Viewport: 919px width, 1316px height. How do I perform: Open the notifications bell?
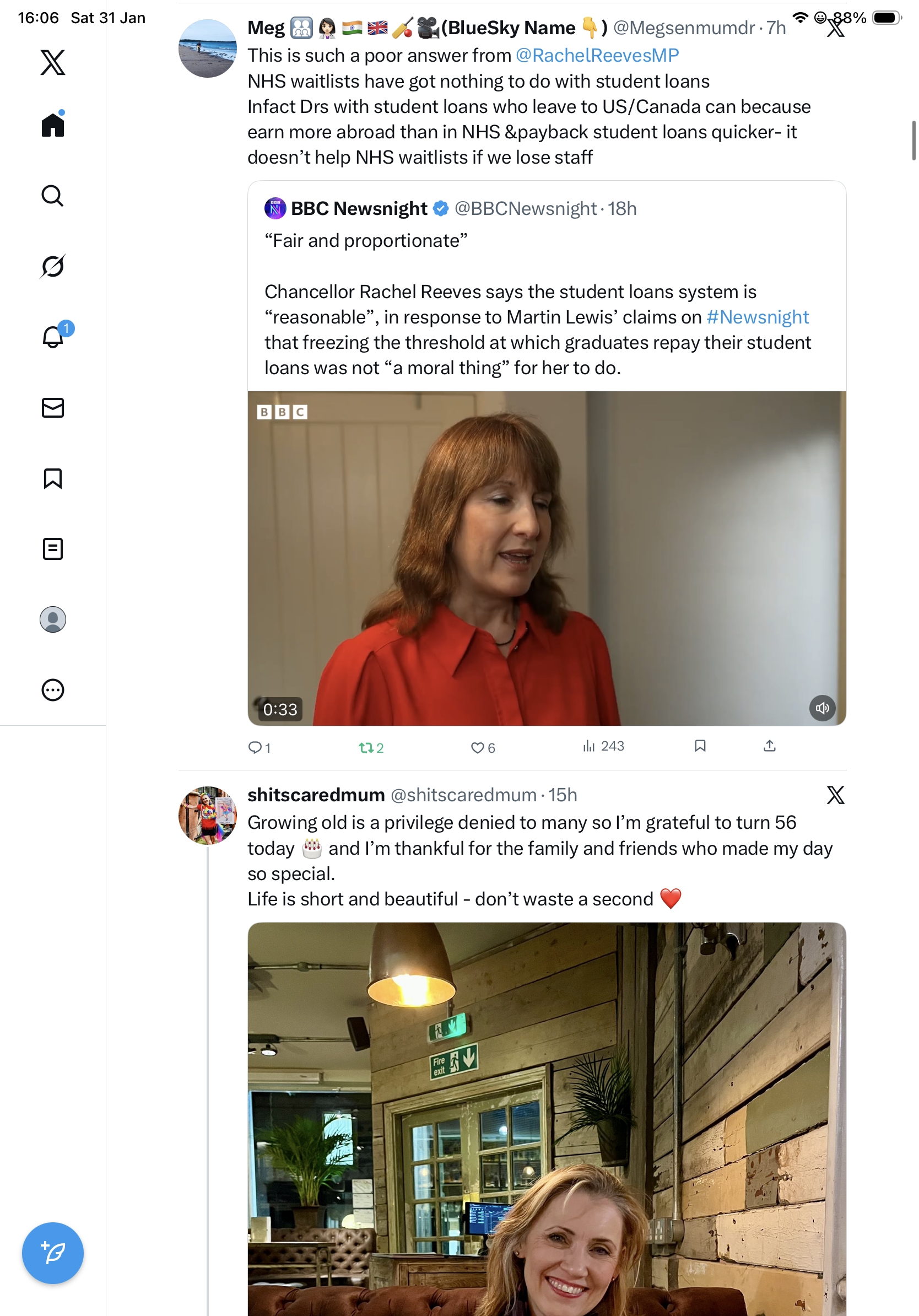[x=53, y=337]
